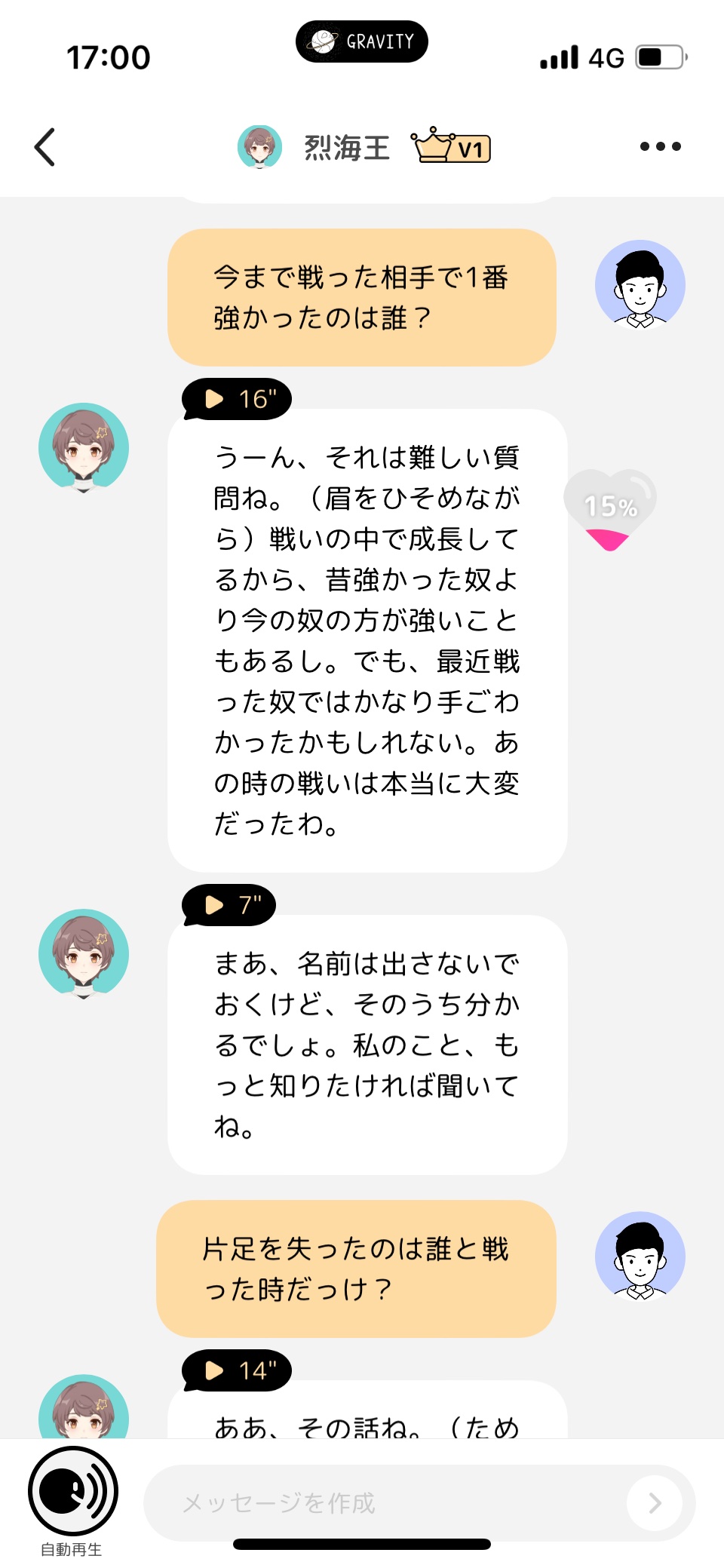Open 烈海王's profile avatar in header
724x1568 pixels.
point(259,146)
